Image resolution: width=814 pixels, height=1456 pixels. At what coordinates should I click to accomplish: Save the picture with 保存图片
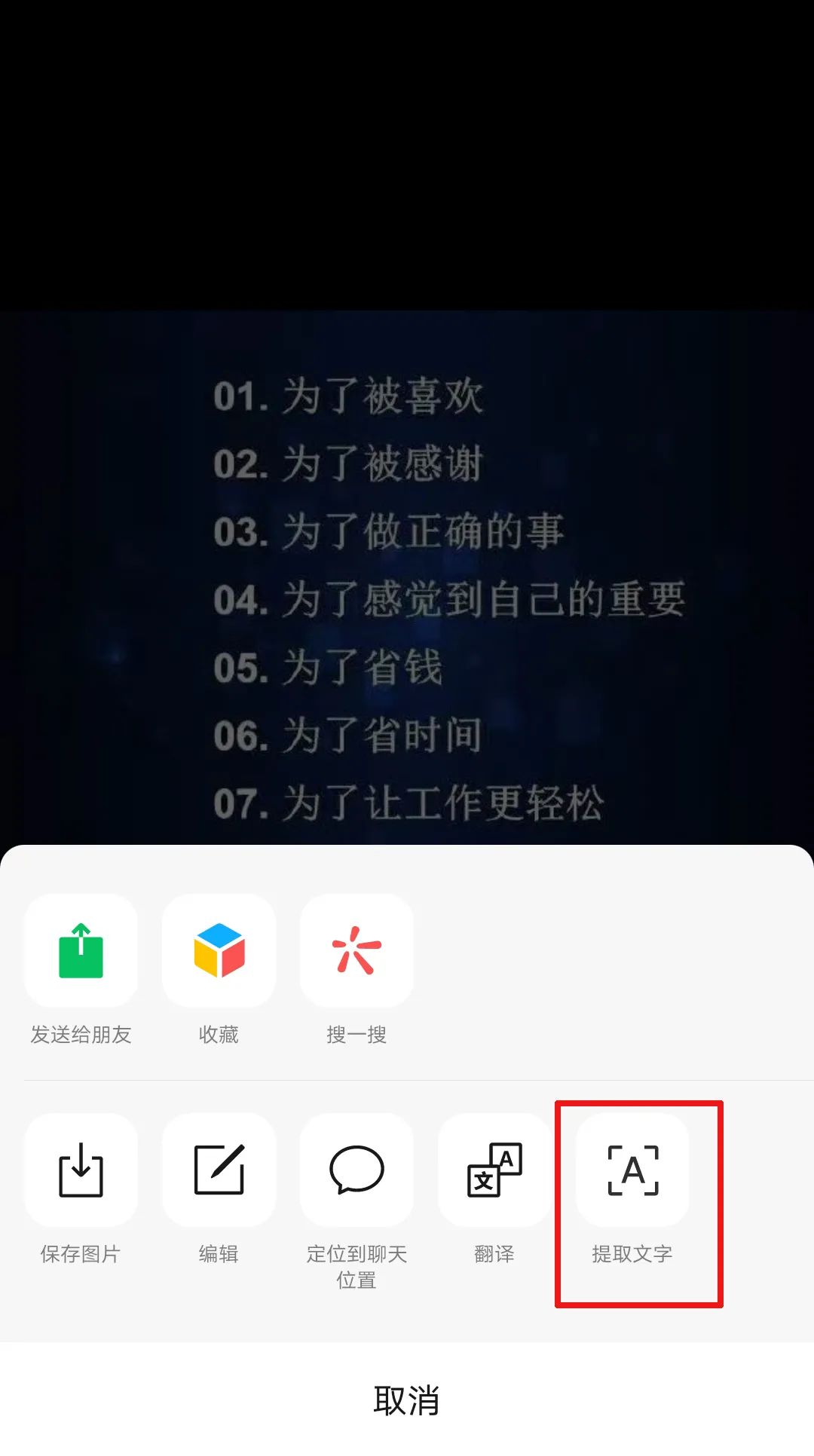point(81,1170)
